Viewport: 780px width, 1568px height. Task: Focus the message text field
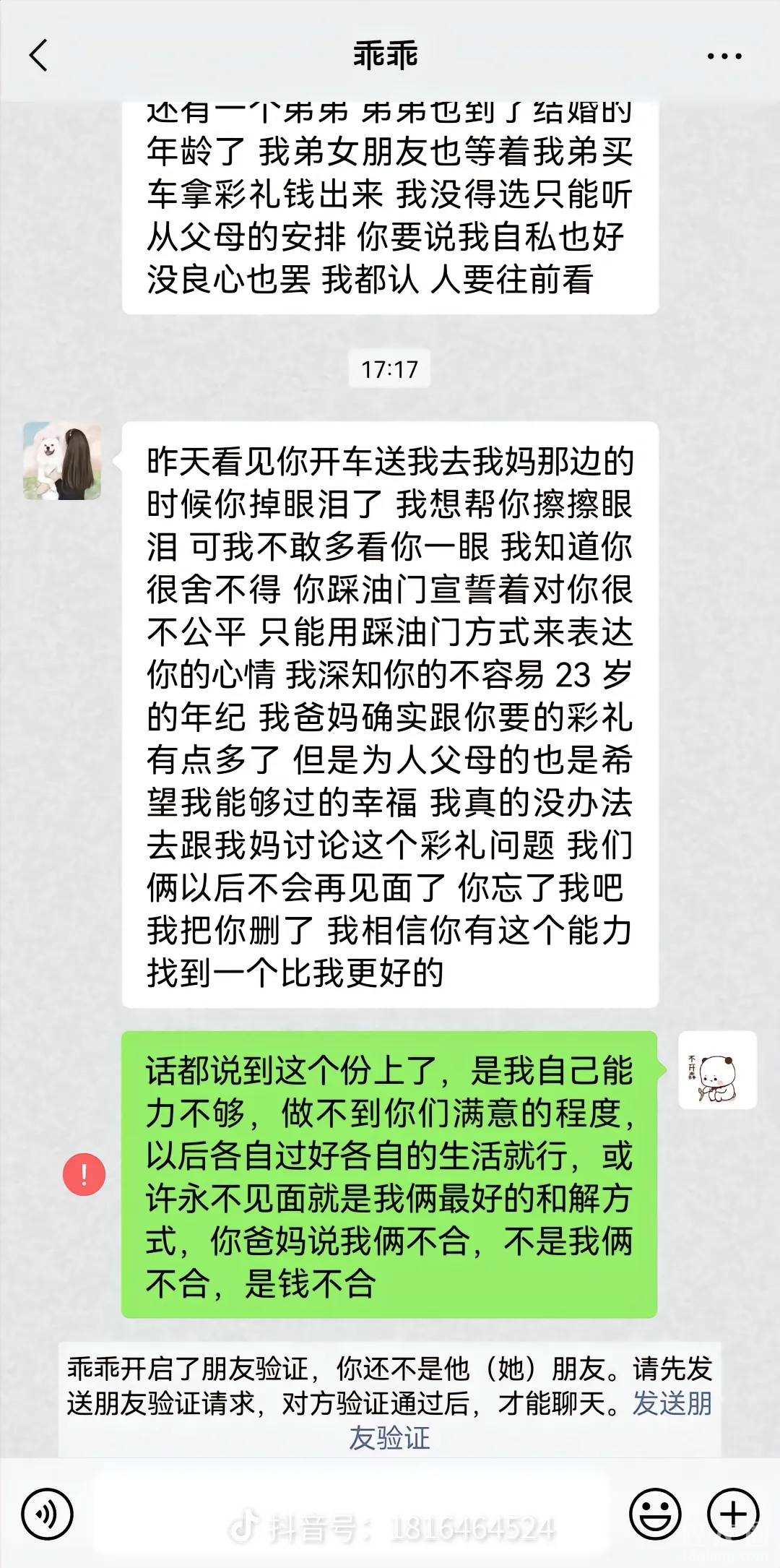(350, 1514)
